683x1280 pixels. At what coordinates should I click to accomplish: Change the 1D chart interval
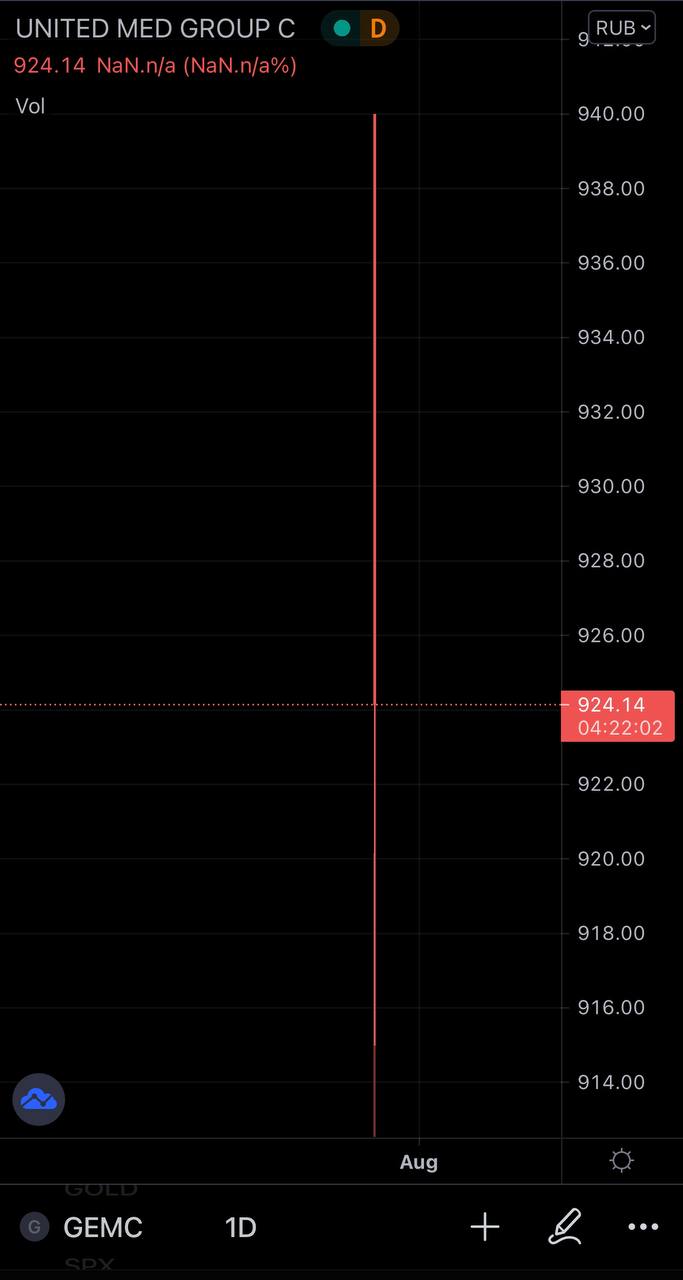240,1227
